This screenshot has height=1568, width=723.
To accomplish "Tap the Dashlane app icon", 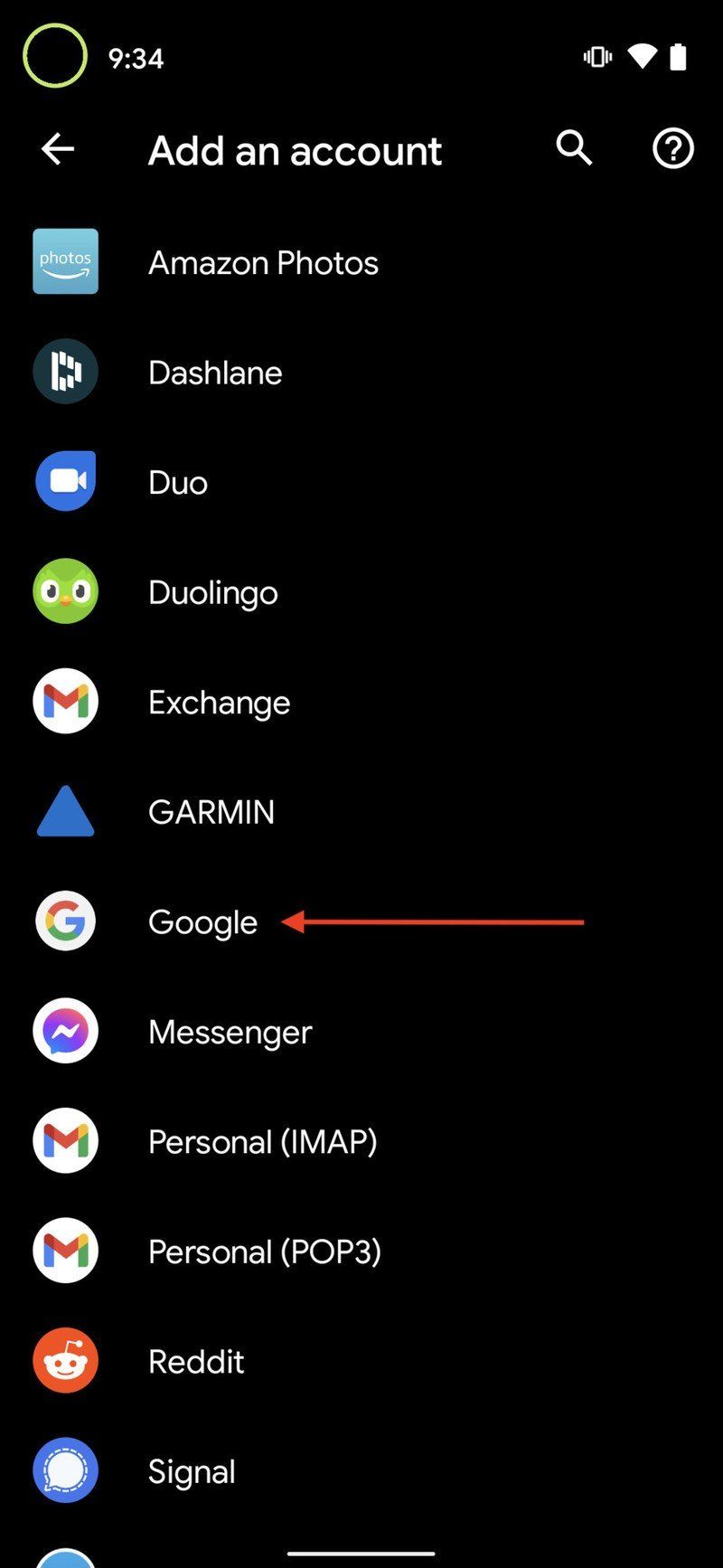I will click(64, 372).
